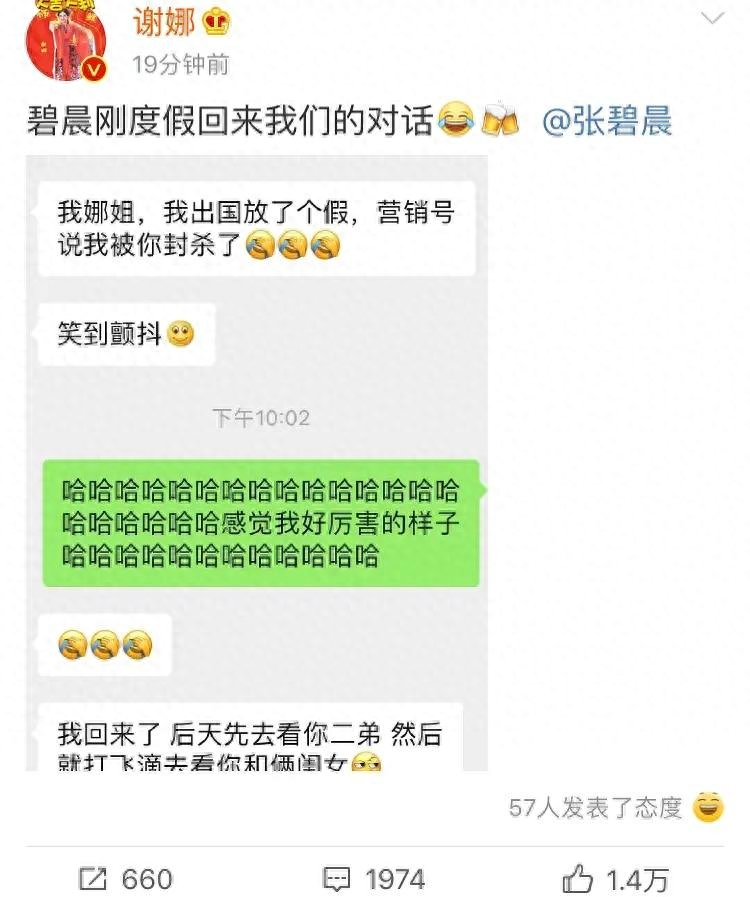Open 谢娜's username link
Viewport: 750px width, 897px height.
pyautogui.click(x=165, y=20)
